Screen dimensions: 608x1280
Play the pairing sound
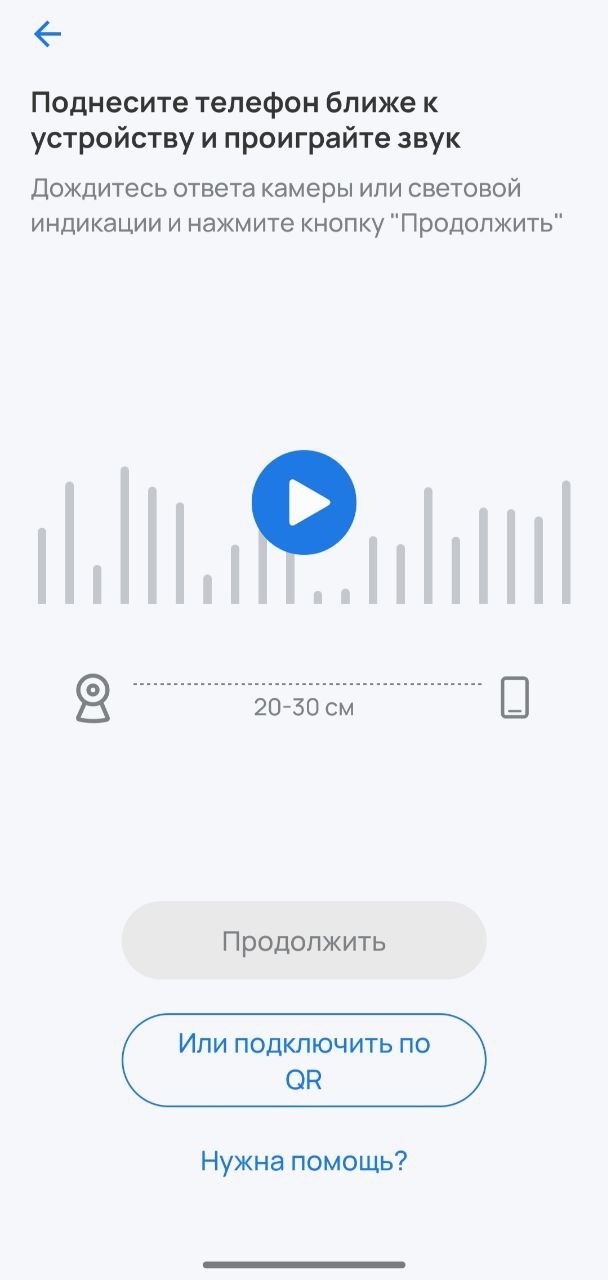(x=304, y=502)
